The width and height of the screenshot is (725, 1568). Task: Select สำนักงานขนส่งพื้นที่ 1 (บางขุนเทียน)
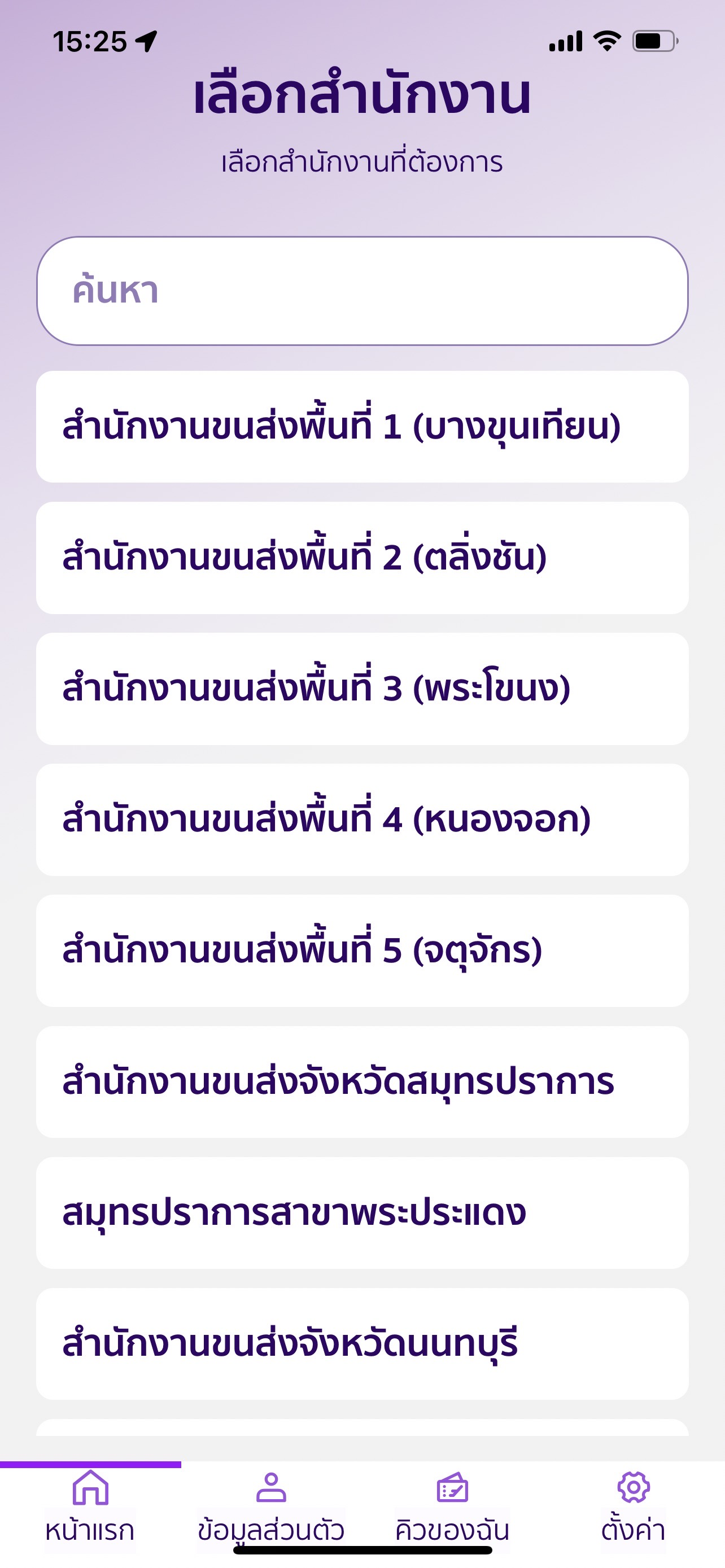(362, 427)
